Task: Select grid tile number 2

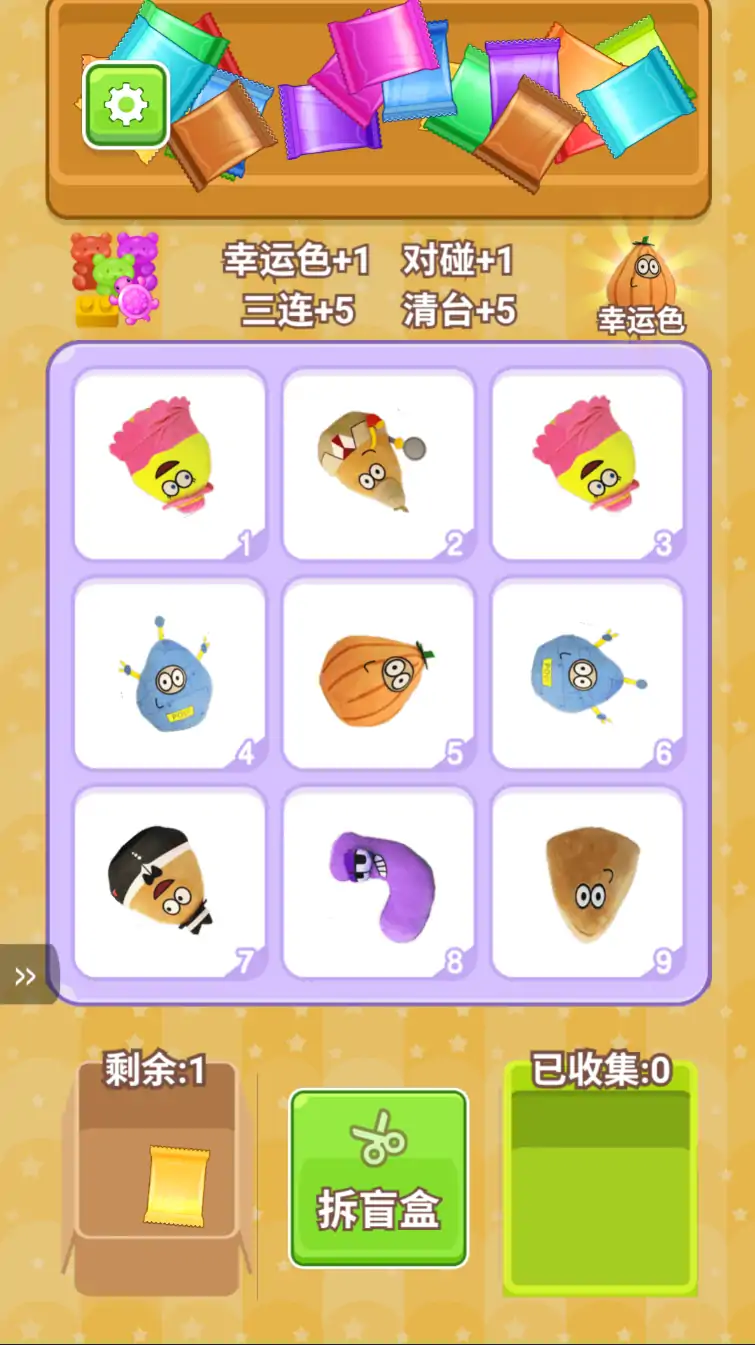Action: (378, 464)
